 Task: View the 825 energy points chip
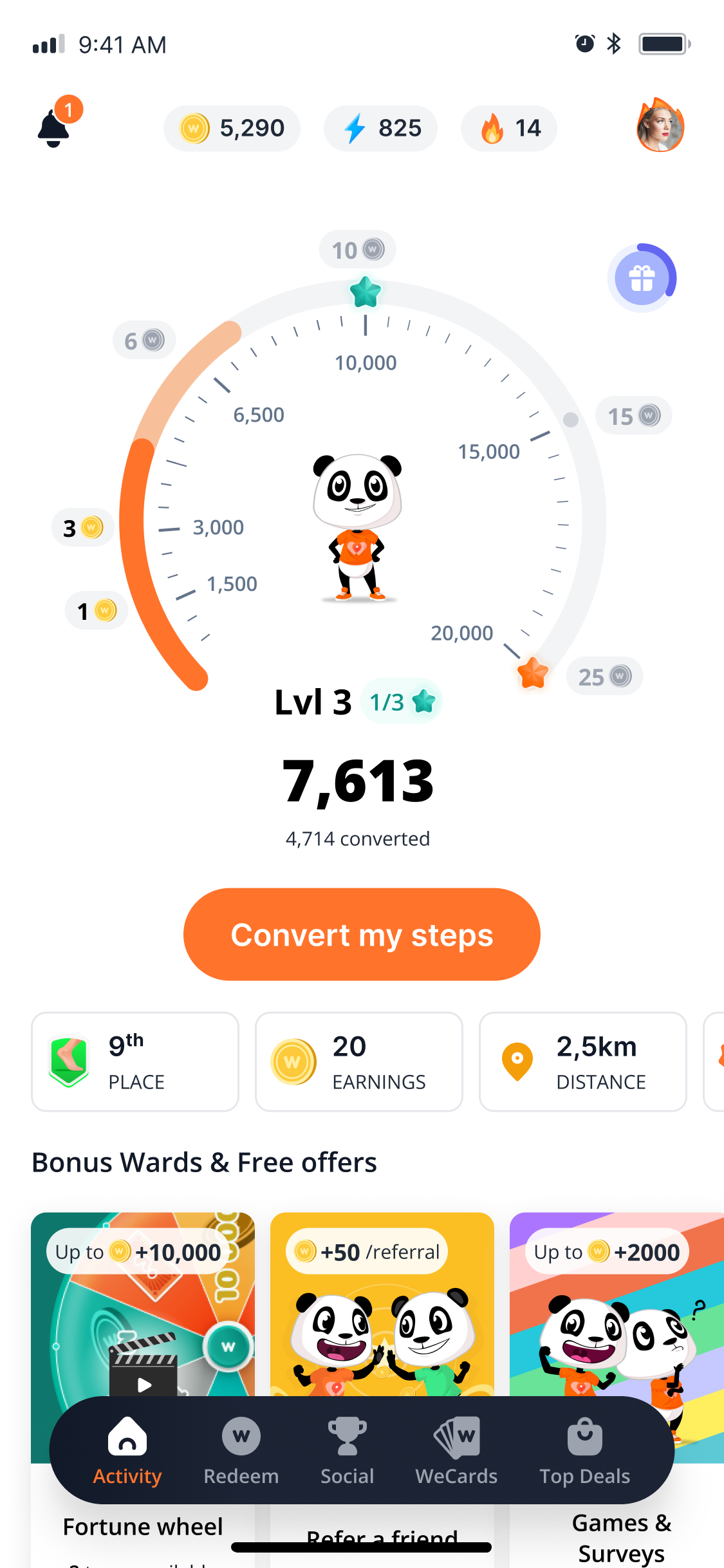[x=380, y=128]
